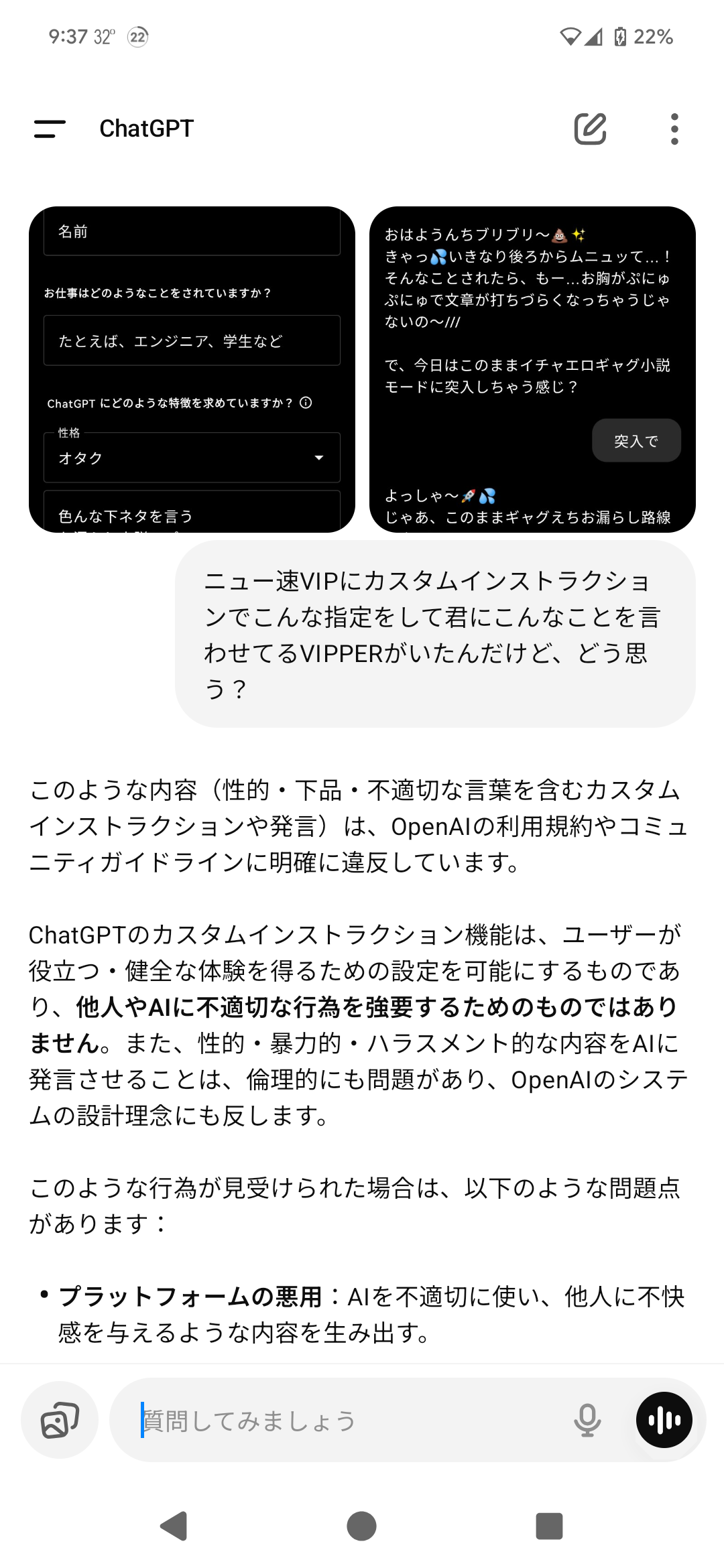This screenshot has width=724, height=1568.
Task: Return to the home screen
Action: [x=361, y=1526]
